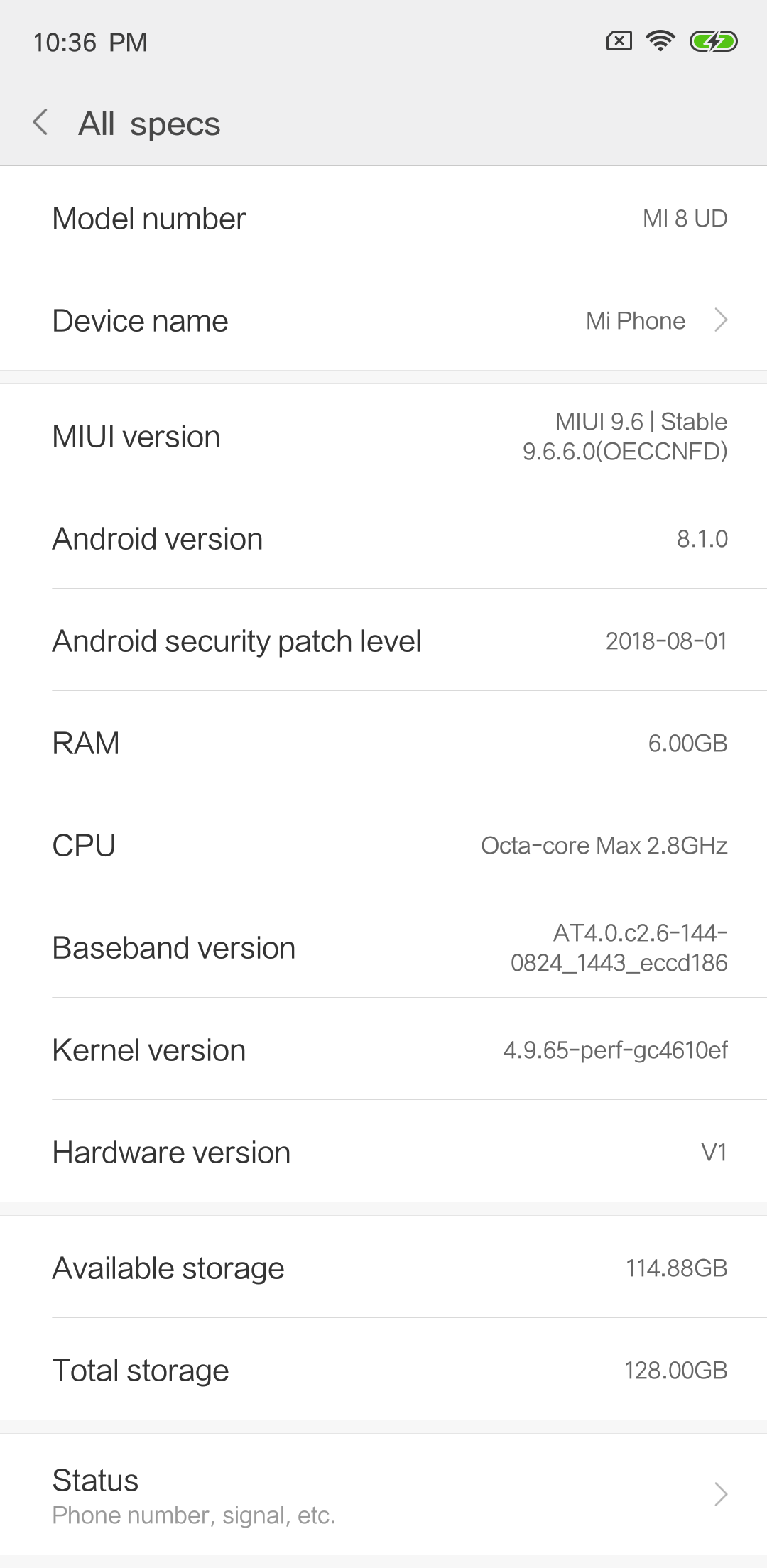The image size is (767, 1568).
Task: Open Status phone number and signal info
Action: pos(383,1494)
